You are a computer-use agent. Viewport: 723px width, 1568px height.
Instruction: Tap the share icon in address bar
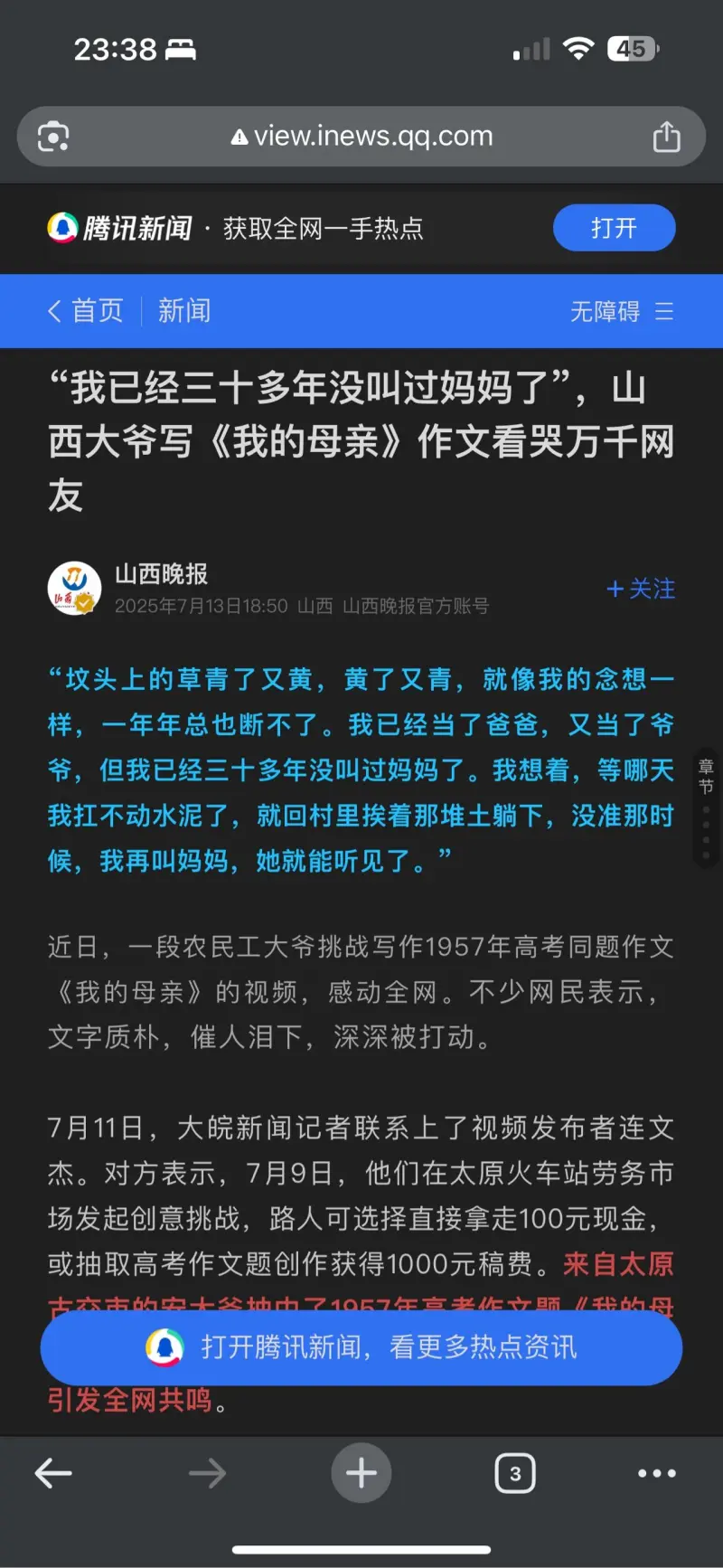click(666, 137)
